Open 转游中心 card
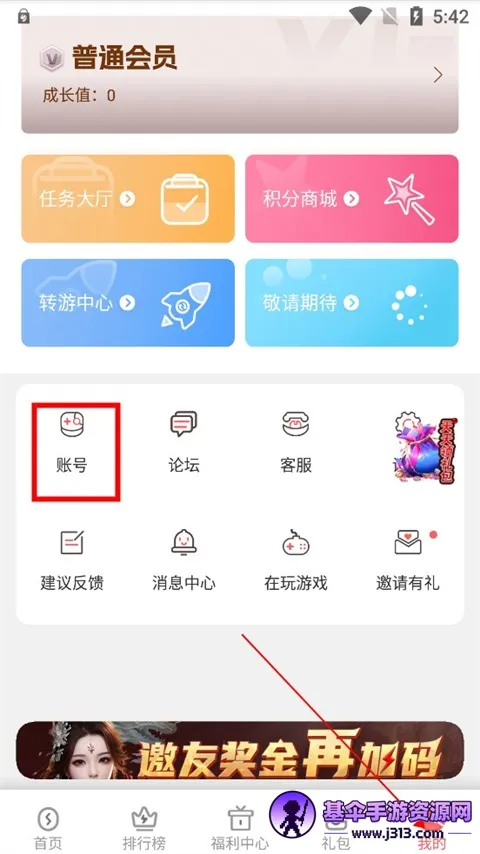 coord(128,303)
